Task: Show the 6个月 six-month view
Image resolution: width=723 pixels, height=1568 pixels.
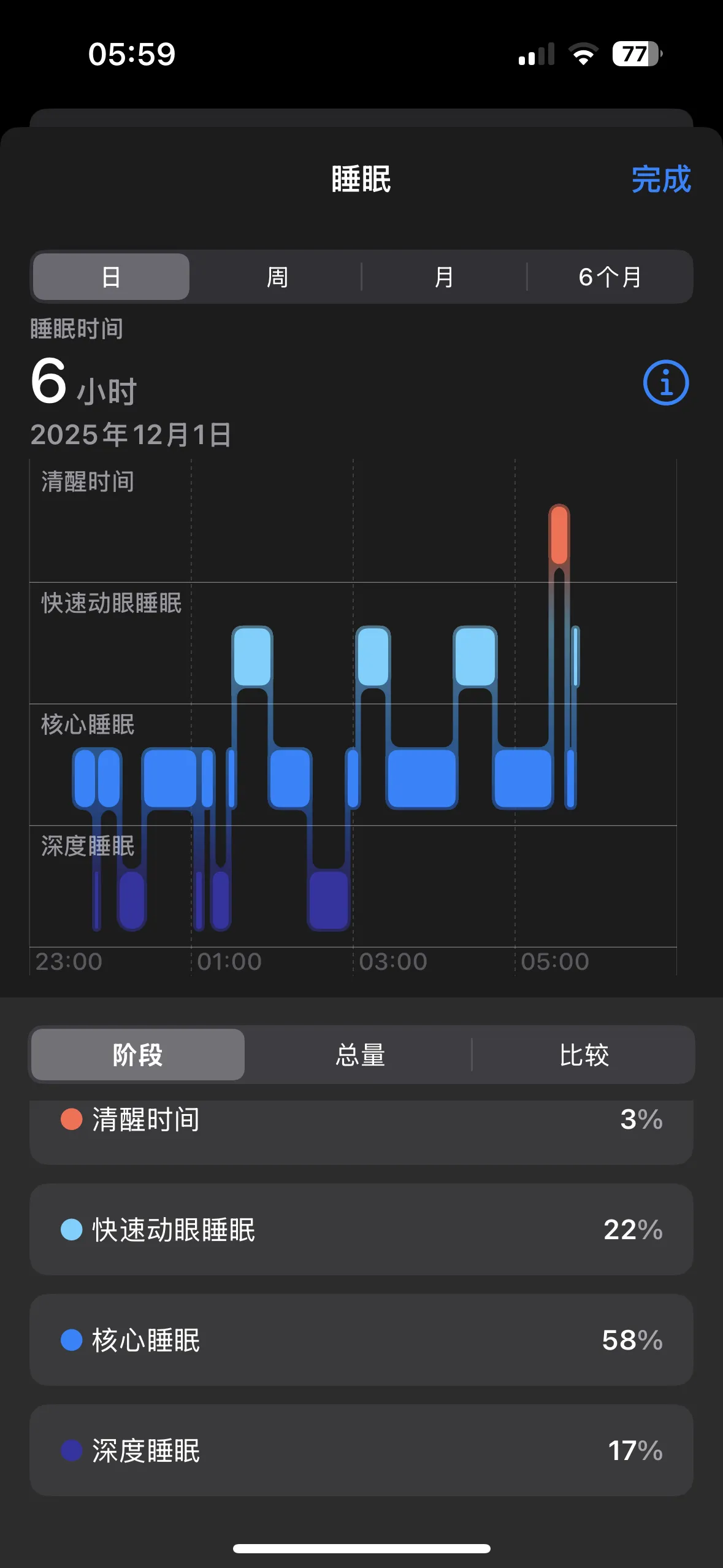Action: tap(610, 277)
